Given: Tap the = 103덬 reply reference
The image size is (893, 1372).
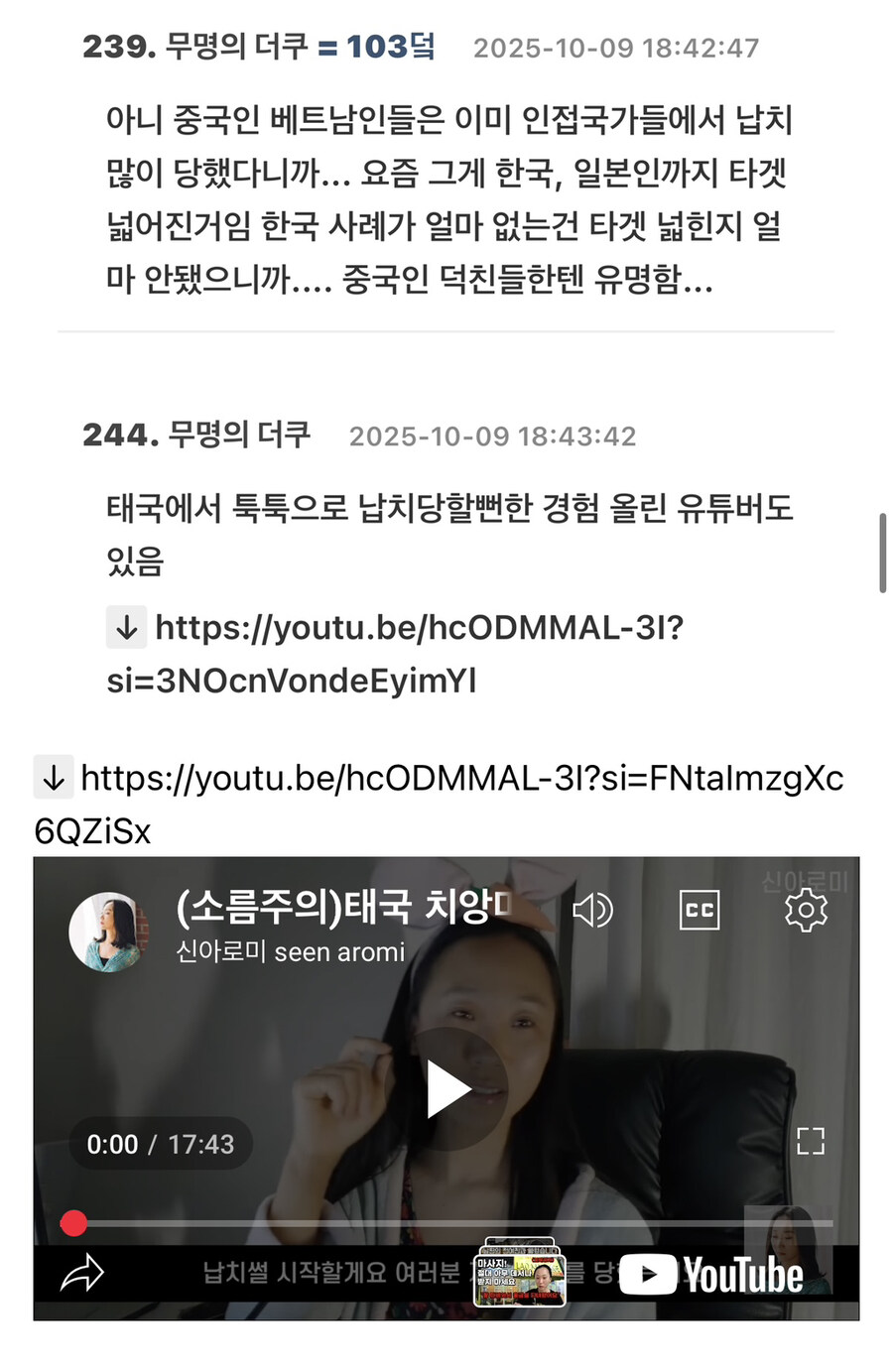Looking at the screenshot, I should 376,47.
